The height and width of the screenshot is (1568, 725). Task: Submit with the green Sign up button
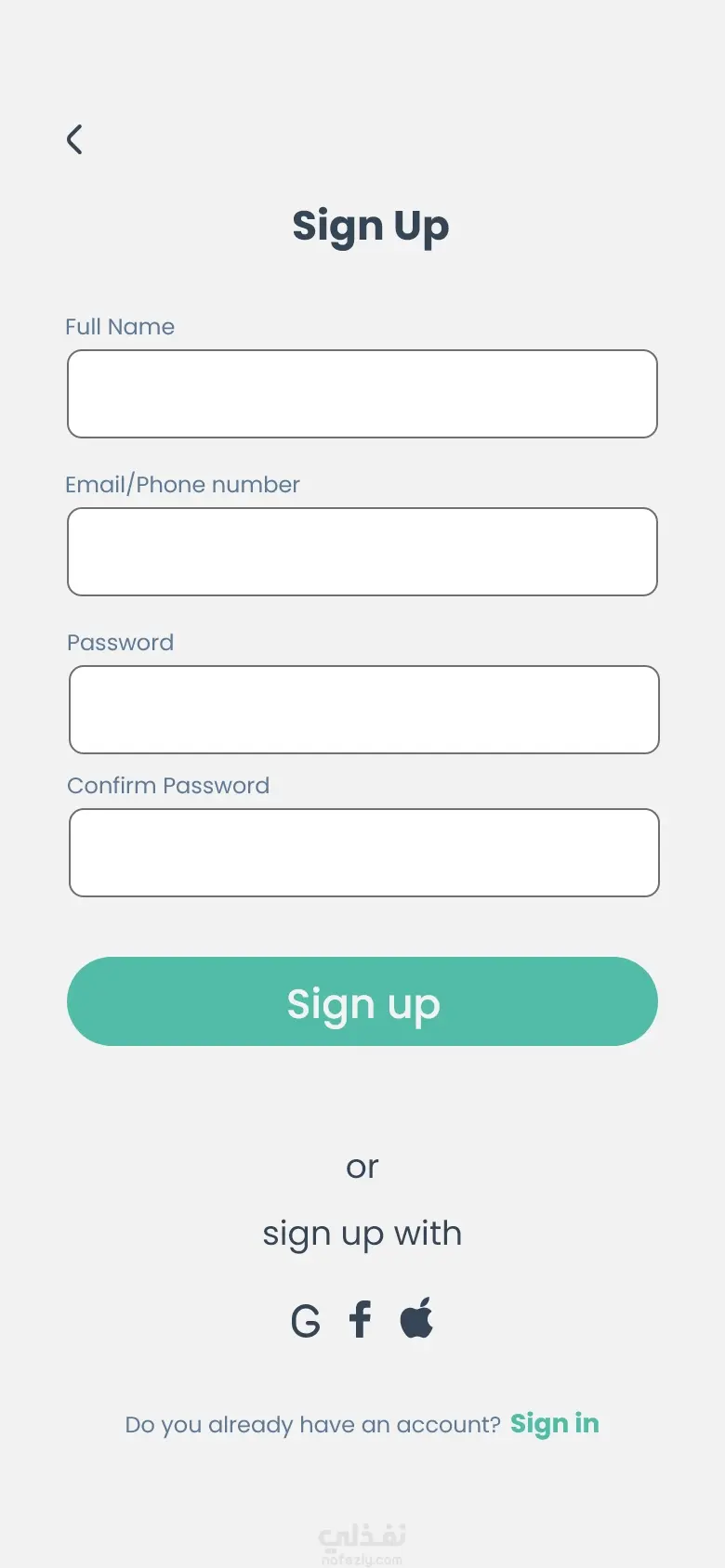coord(362,1001)
